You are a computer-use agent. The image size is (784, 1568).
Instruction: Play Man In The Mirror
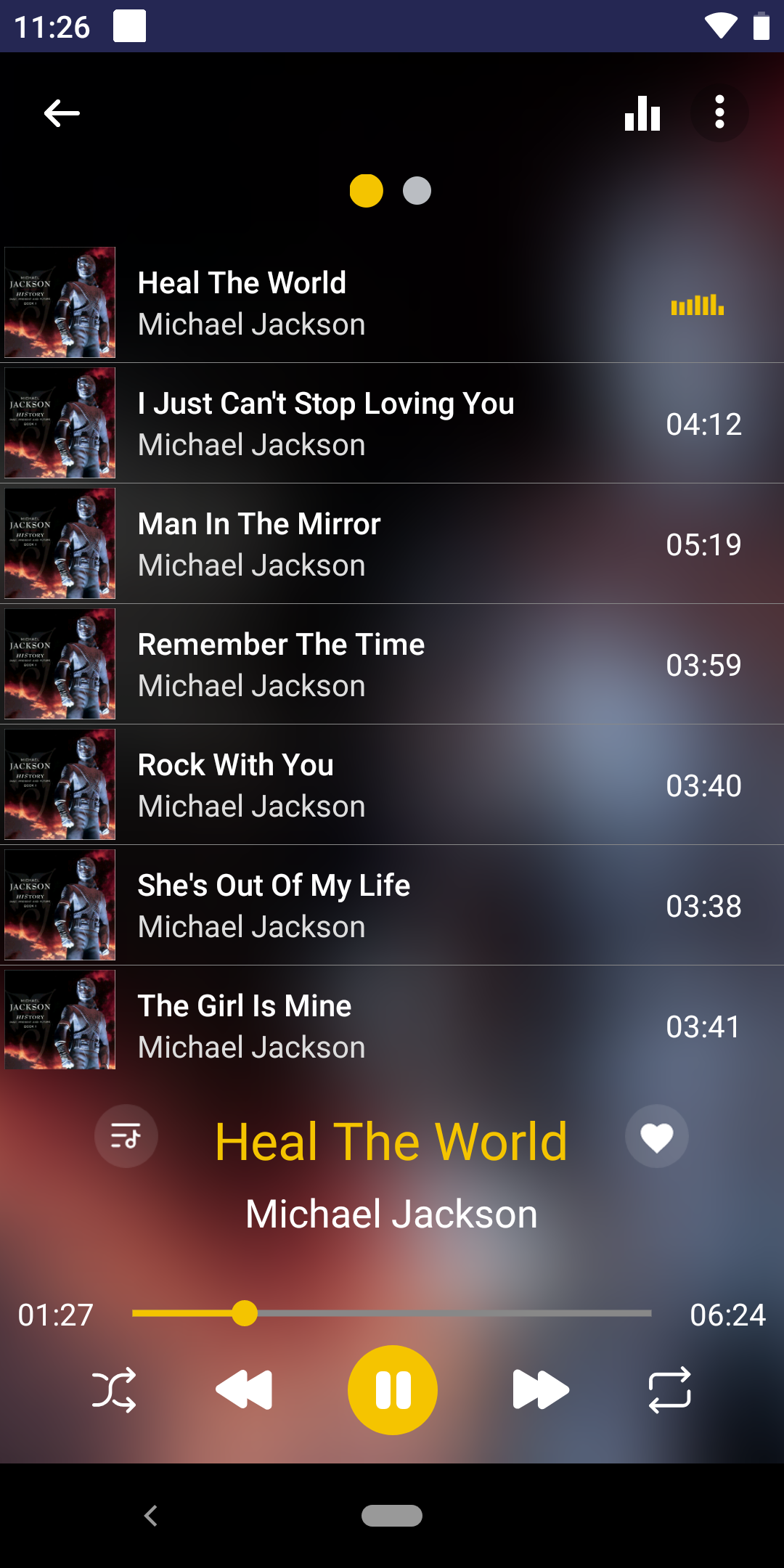(392, 544)
